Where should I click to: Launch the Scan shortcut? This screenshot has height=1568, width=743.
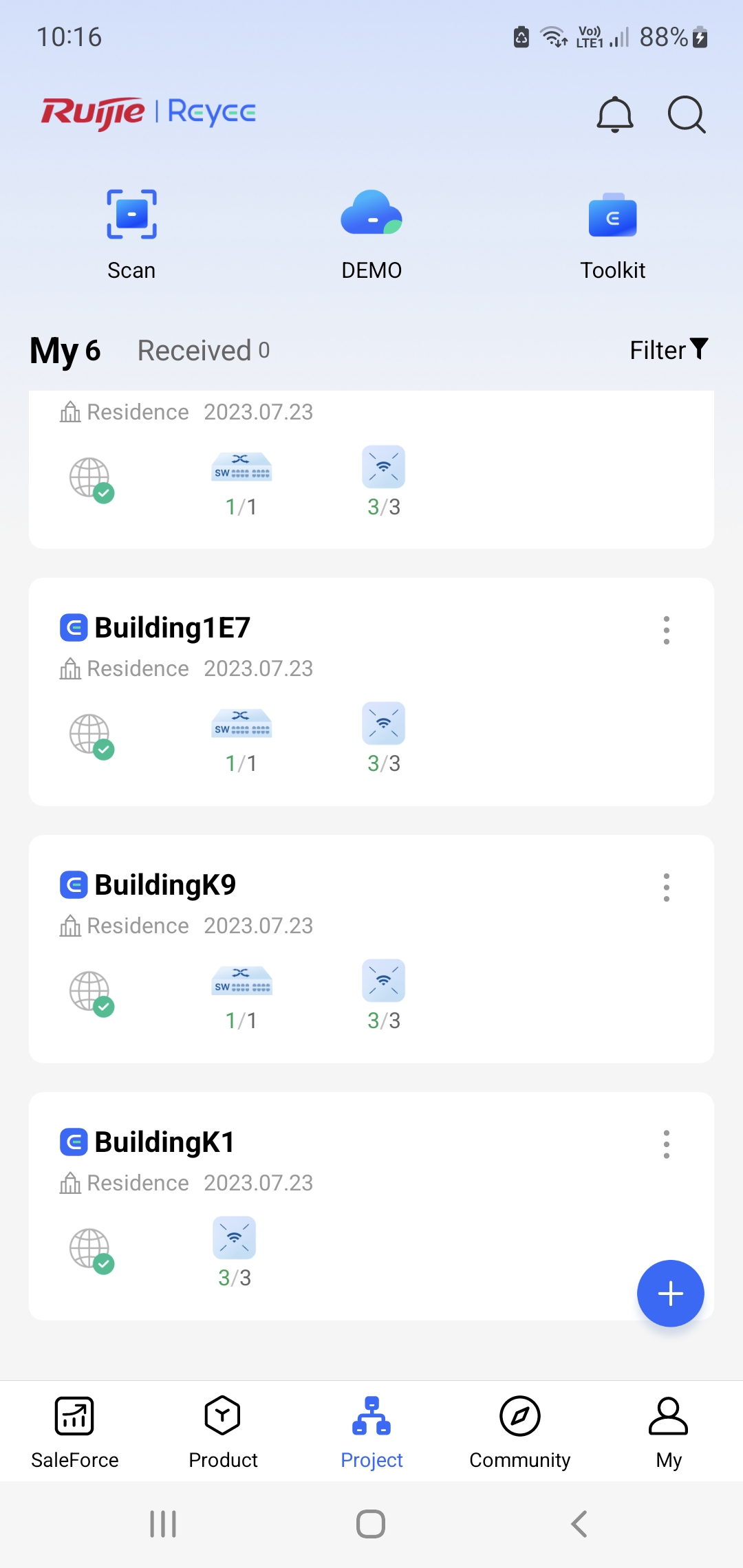pos(131,234)
